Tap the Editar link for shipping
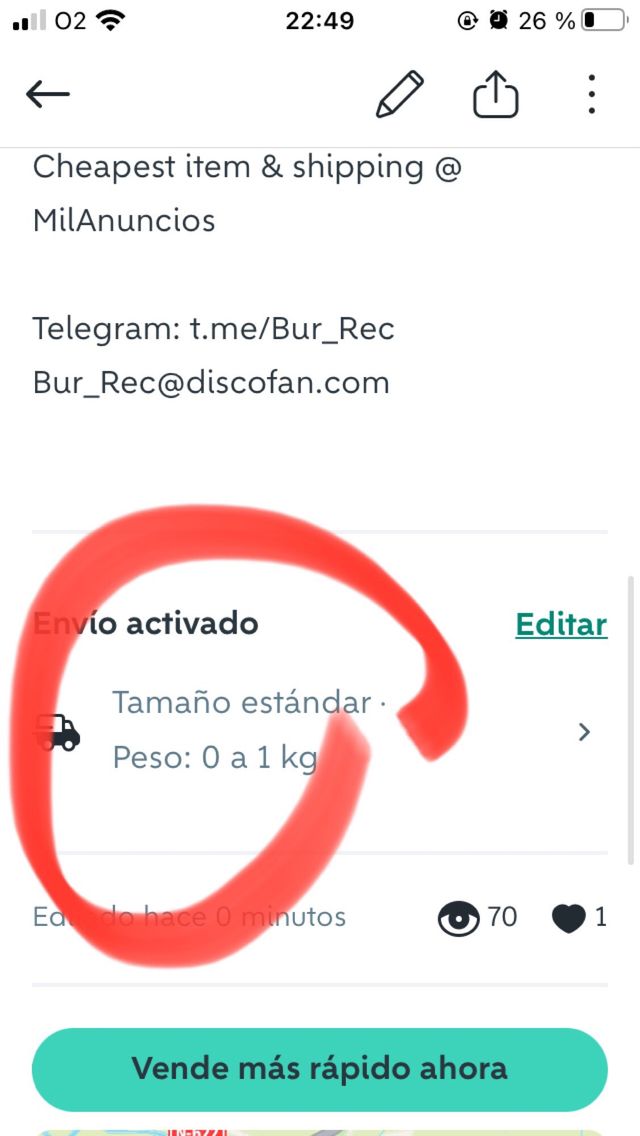This screenshot has width=640, height=1136. click(x=561, y=625)
